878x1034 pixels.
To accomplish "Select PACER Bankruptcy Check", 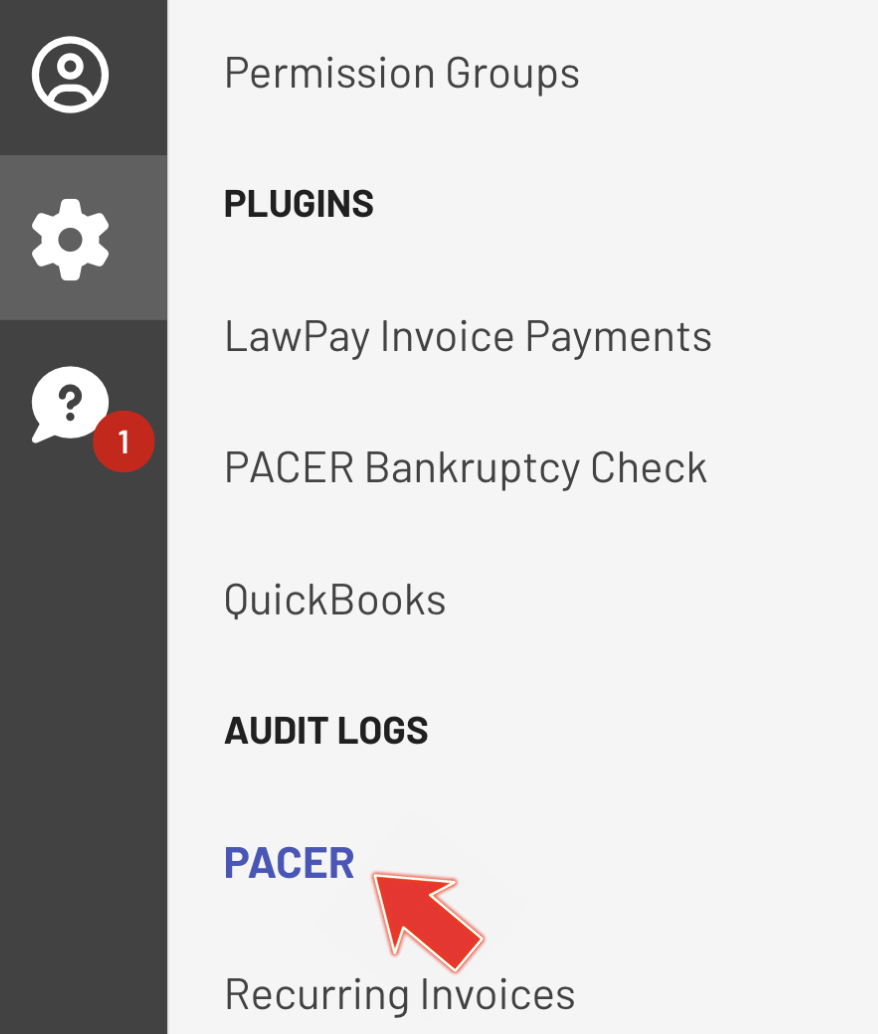I will pos(465,468).
